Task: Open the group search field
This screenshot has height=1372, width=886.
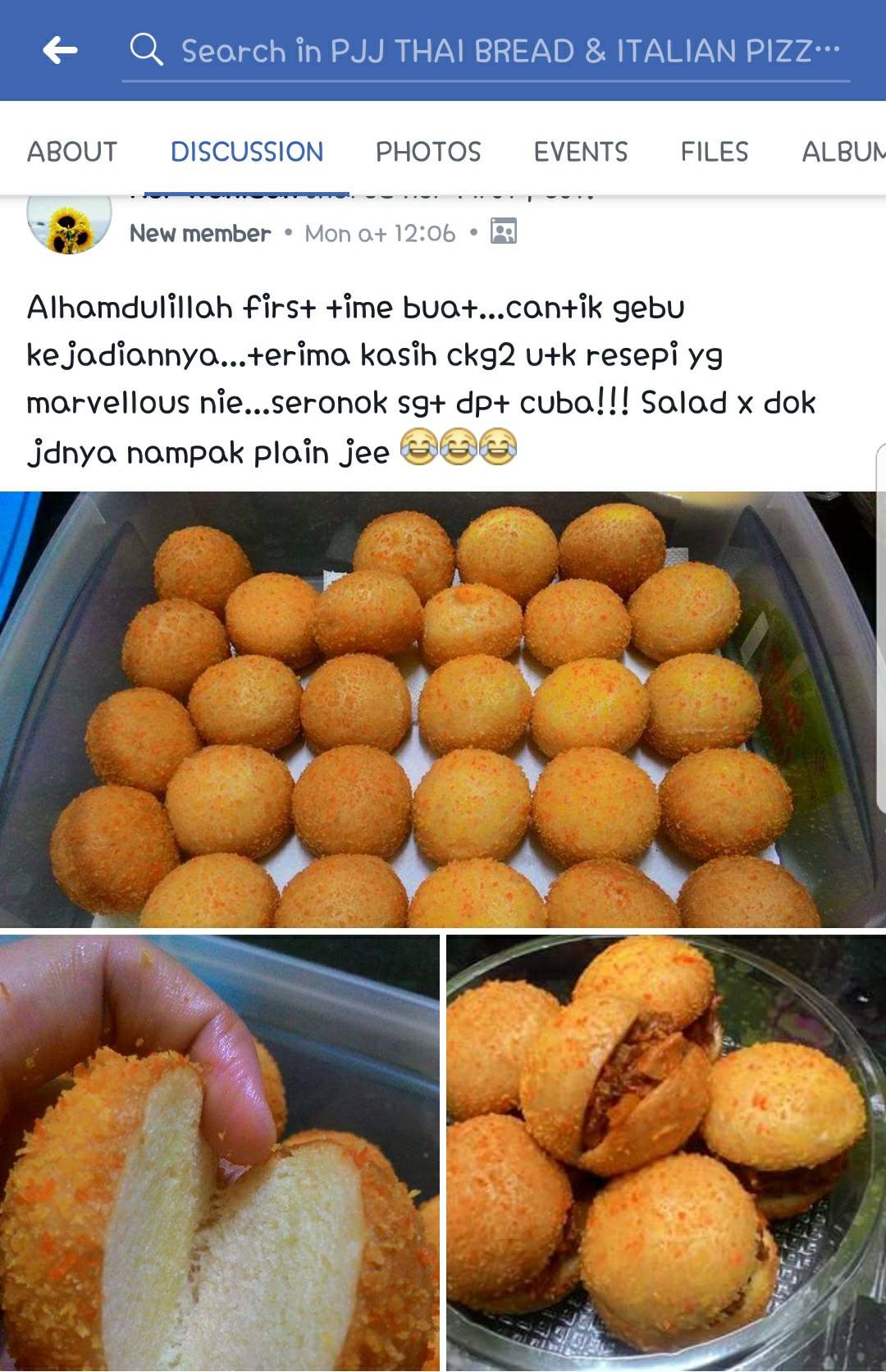Action: pos(486,51)
